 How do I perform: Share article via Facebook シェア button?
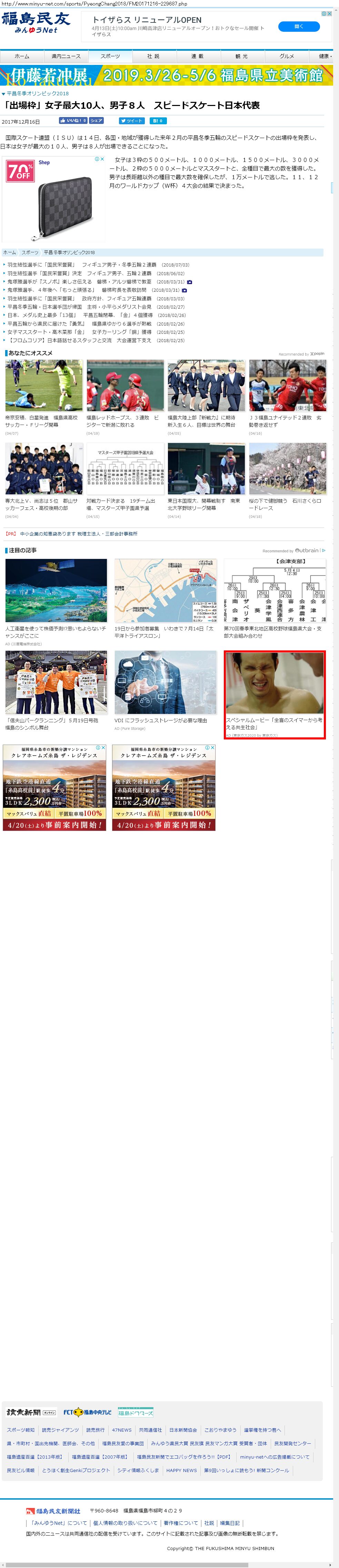[97, 120]
